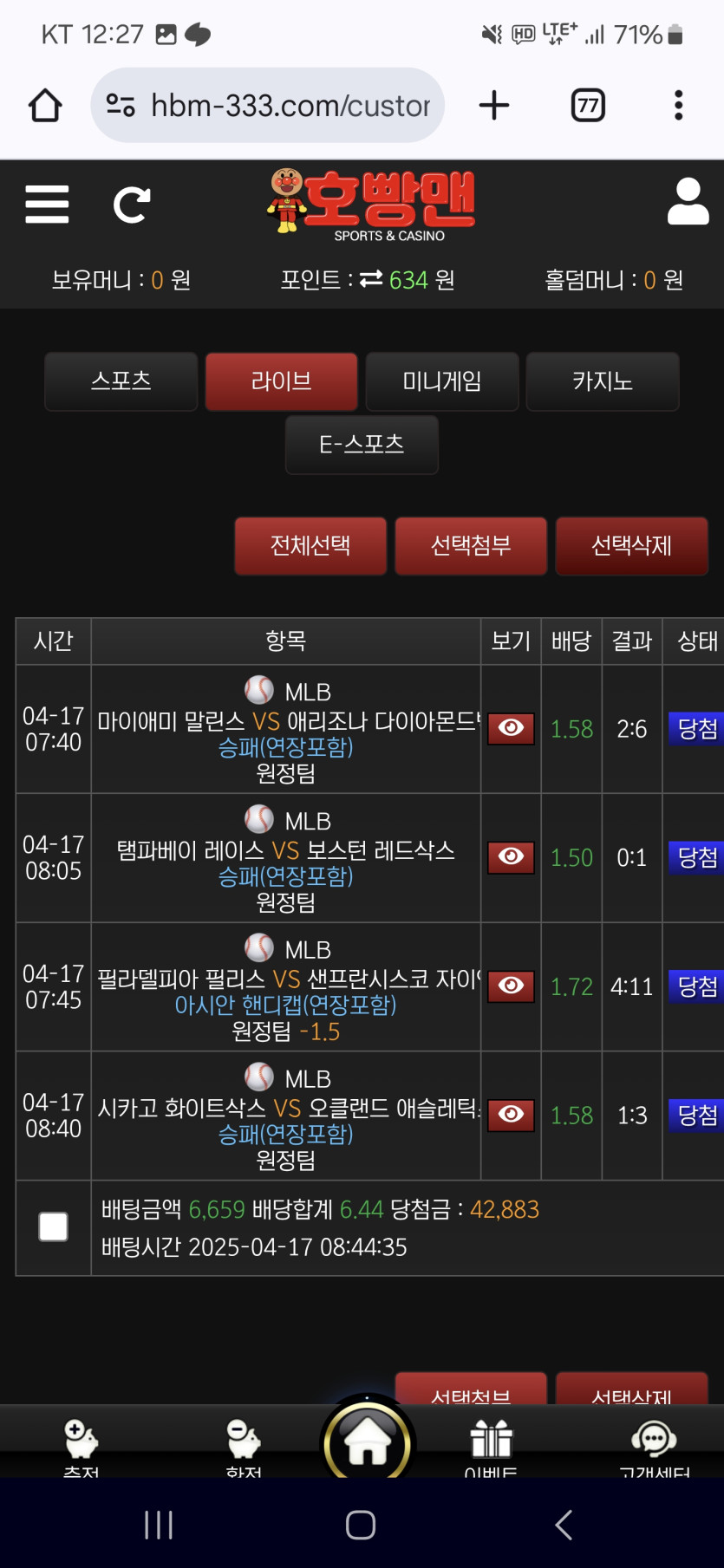The height and width of the screenshot is (1568, 724).
Task: View details of the Chicago White Sox match
Action: coord(511,1115)
